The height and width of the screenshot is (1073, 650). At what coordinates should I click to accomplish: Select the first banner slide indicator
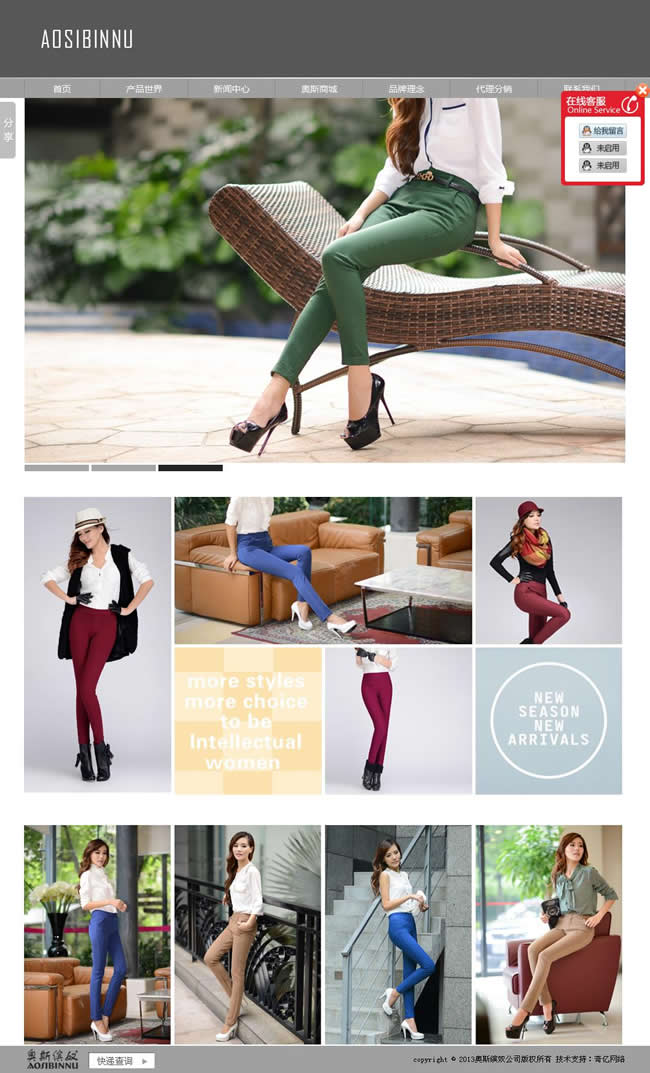pyautogui.click(x=57, y=467)
